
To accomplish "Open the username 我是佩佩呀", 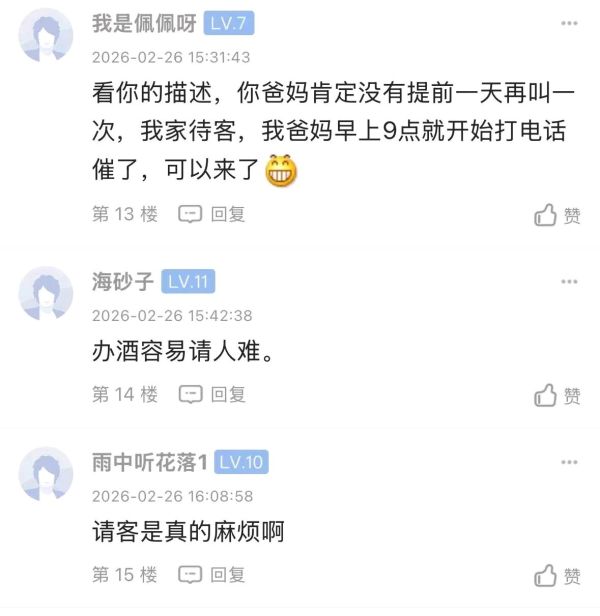I will pyautogui.click(x=143, y=25).
